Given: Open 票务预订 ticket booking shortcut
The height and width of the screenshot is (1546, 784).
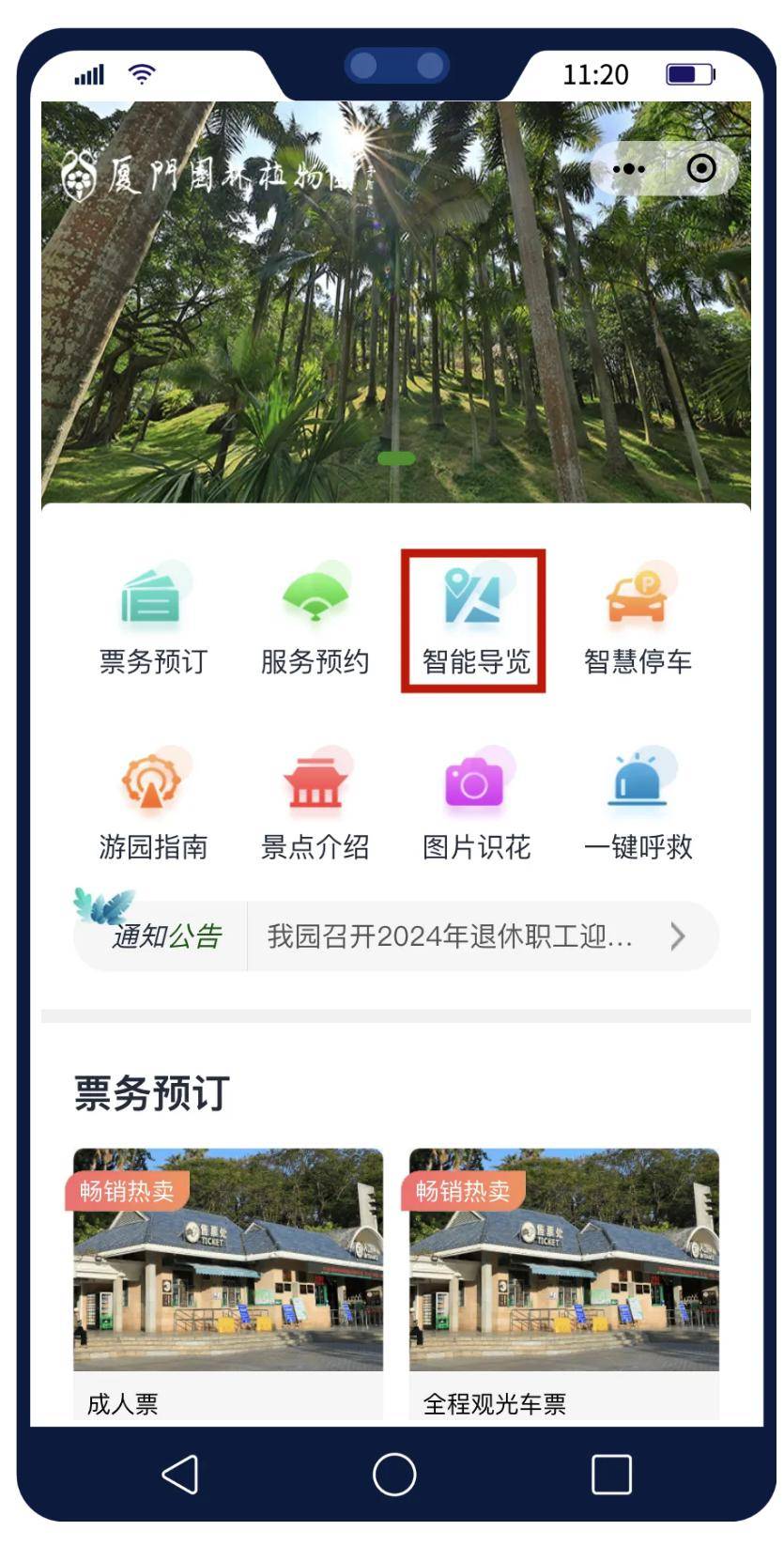Looking at the screenshot, I should [152, 620].
